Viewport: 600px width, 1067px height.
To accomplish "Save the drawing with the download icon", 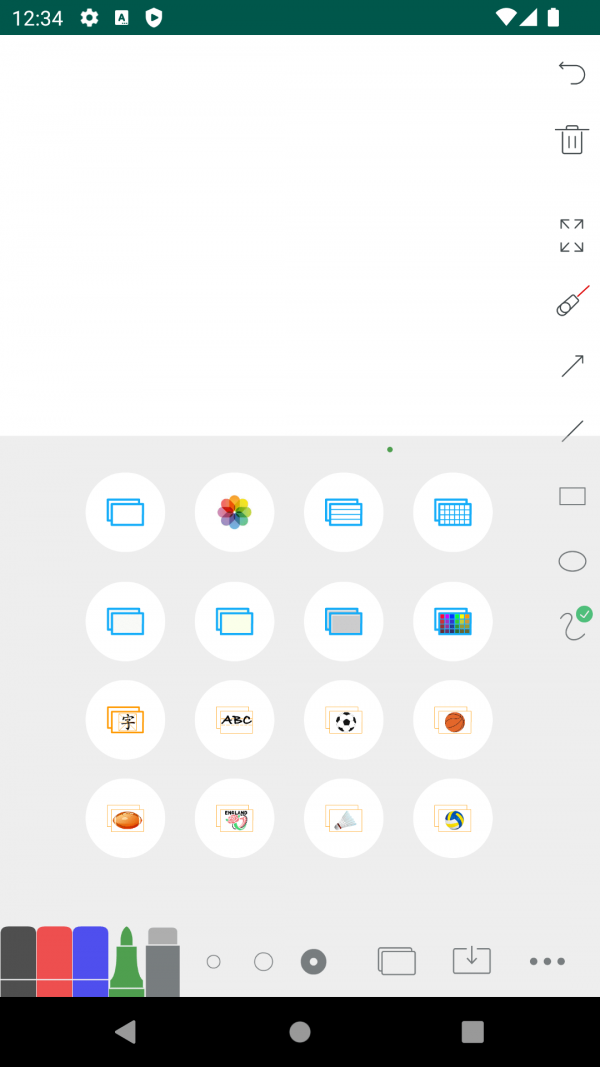I will click(x=472, y=961).
